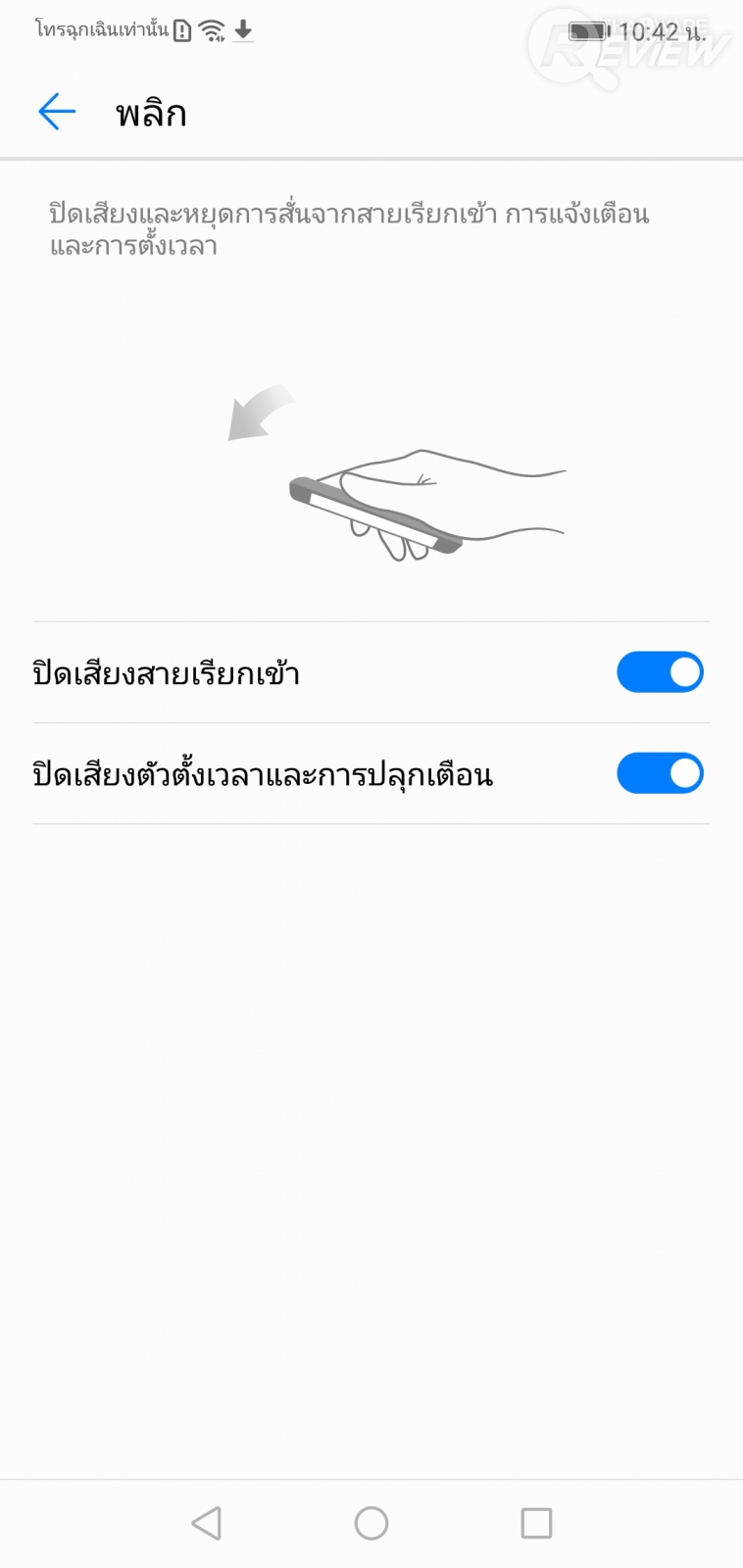Screen dimensions: 743x1568
Task: Turn off the ปิดเสียงสายเรียกเข้า switch
Action: pyautogui.click(x=660, y=672)
